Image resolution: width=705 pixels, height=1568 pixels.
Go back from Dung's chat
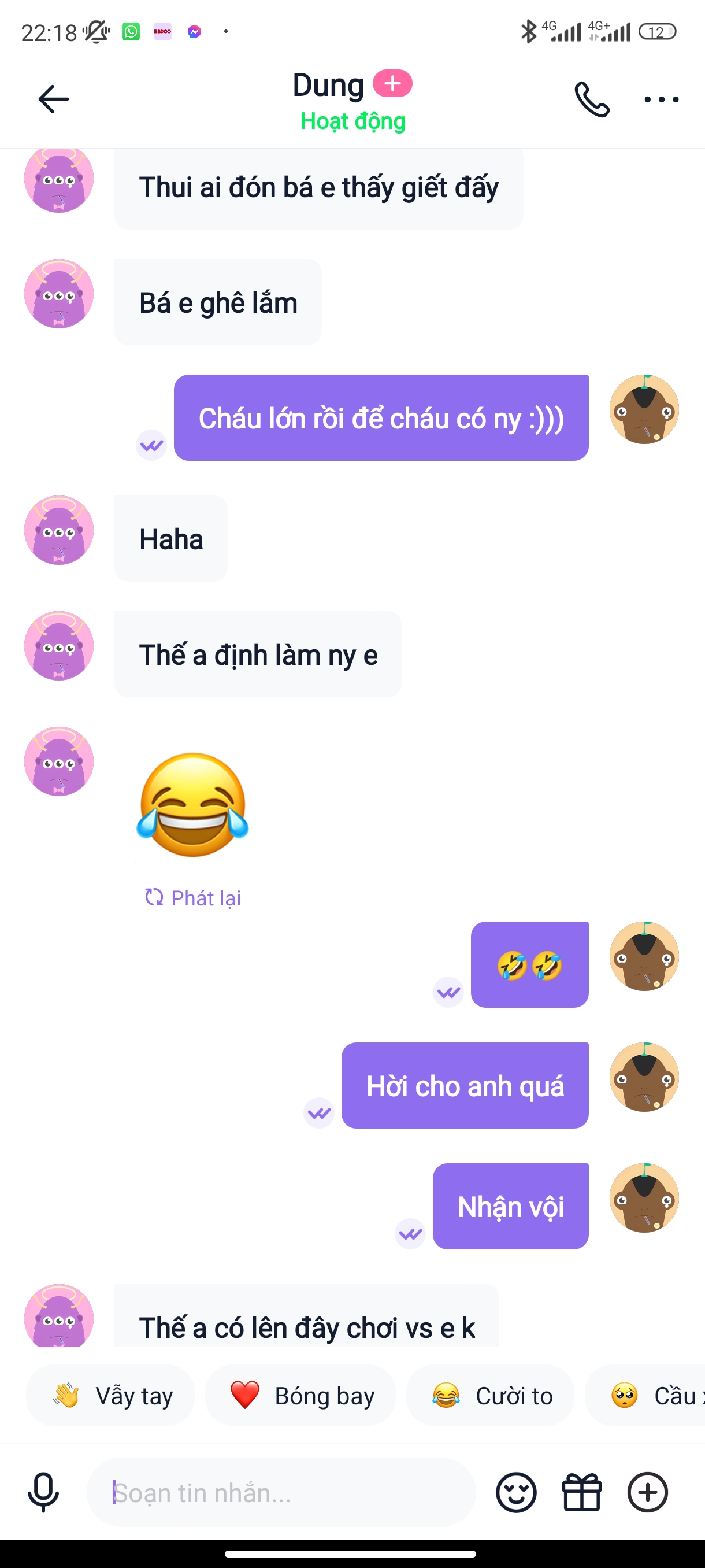(54, 99)
